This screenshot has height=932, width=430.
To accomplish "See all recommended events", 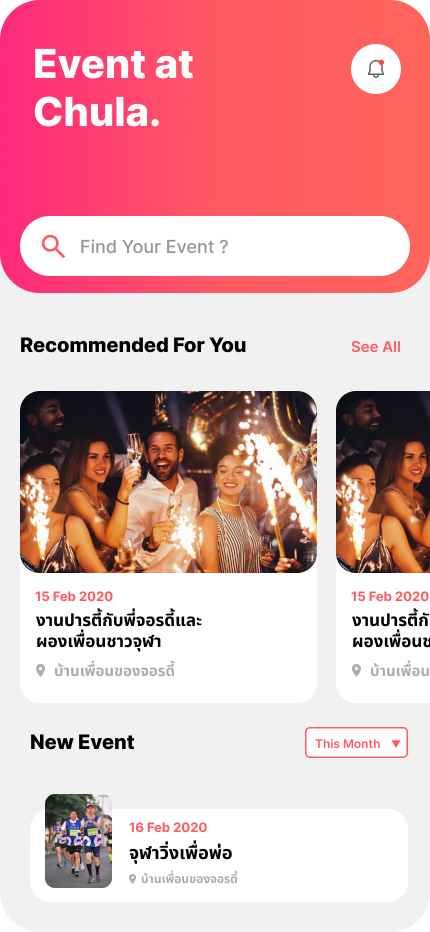I will (x=375, y=347).
